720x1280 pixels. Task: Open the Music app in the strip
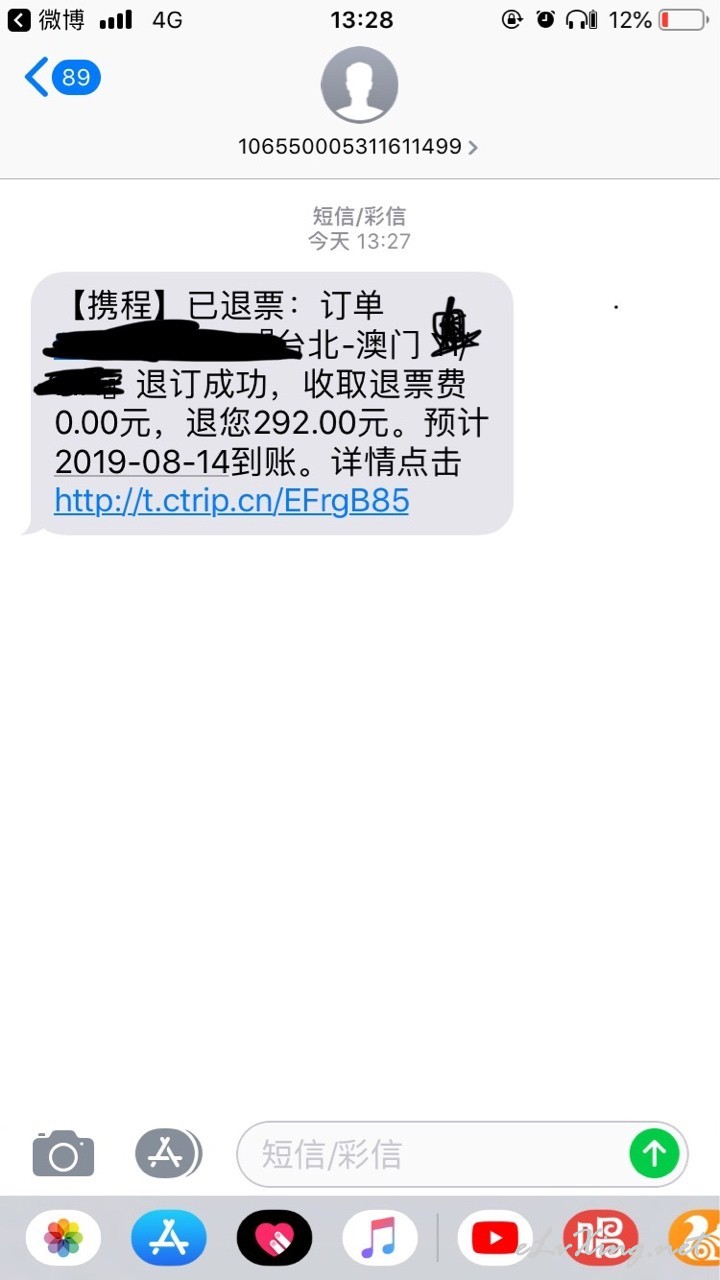pos(379,1238)
